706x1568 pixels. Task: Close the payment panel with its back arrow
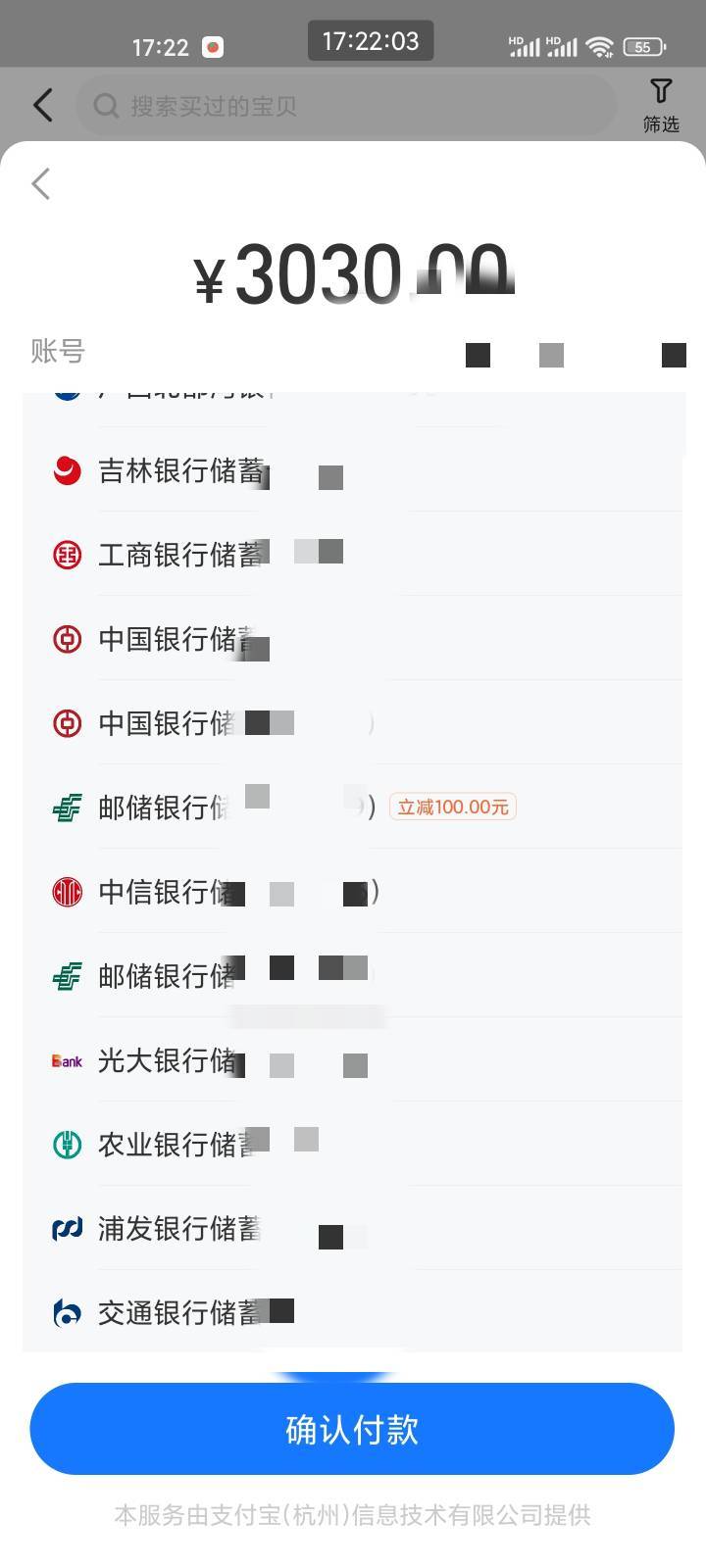click(x=41, y=183)
